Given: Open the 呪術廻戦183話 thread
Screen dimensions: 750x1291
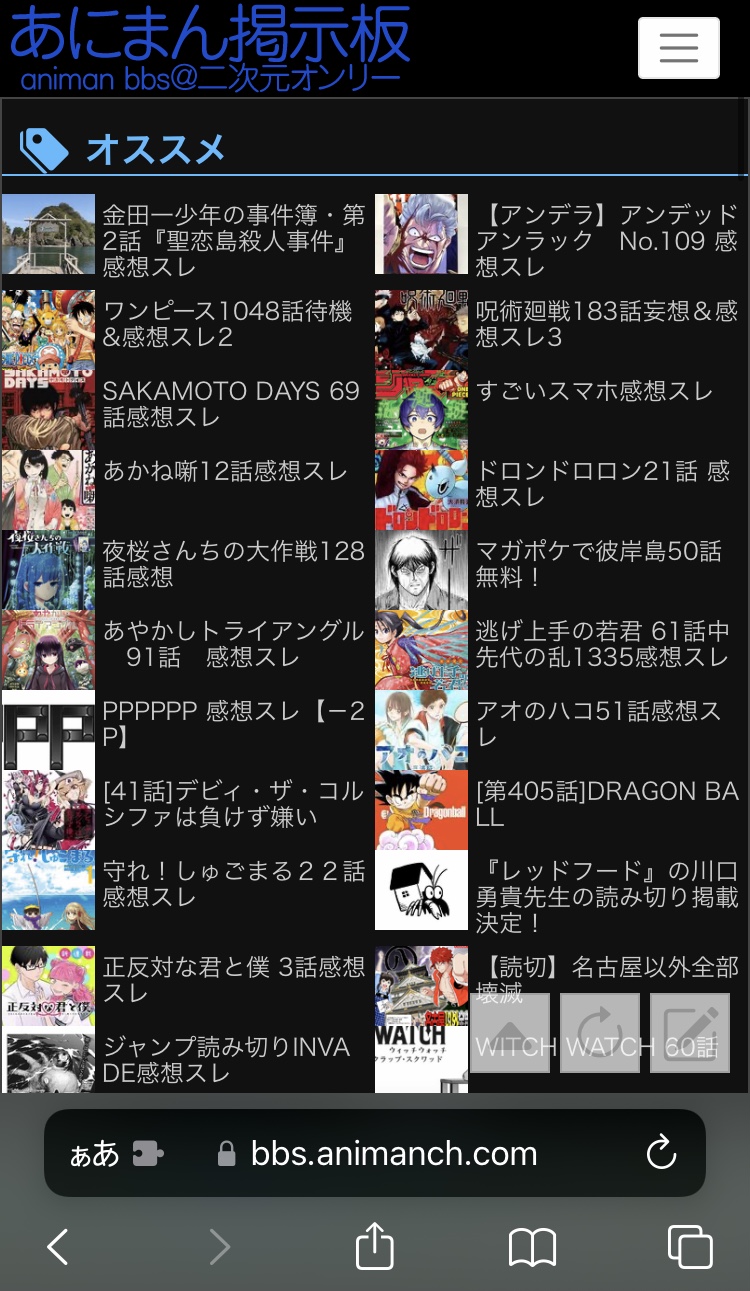Looking at the screenshot, I should [x=606, y=324].
